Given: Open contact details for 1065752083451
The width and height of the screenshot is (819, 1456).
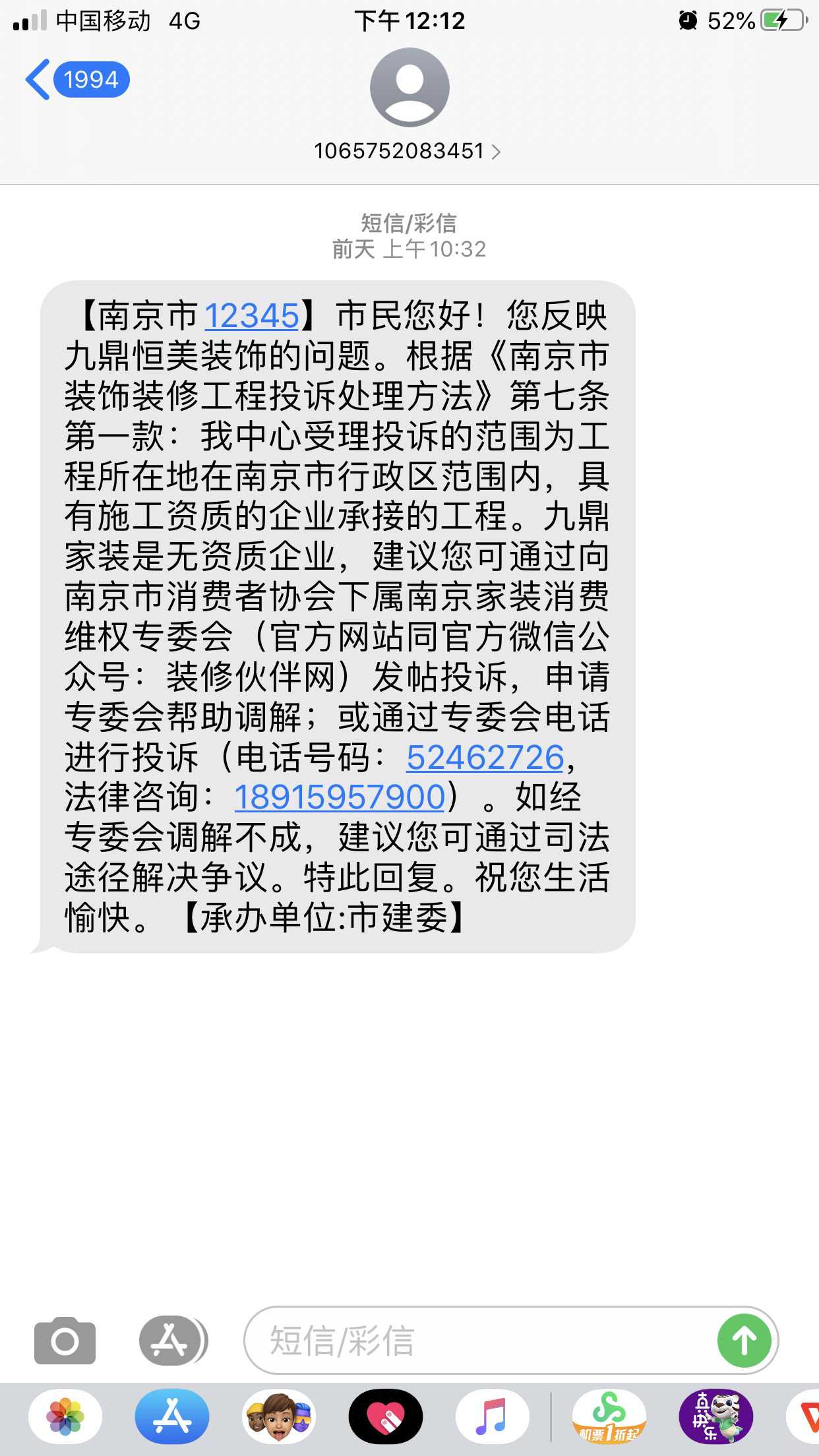Looking at the screenshot, I should pos(407,151).
